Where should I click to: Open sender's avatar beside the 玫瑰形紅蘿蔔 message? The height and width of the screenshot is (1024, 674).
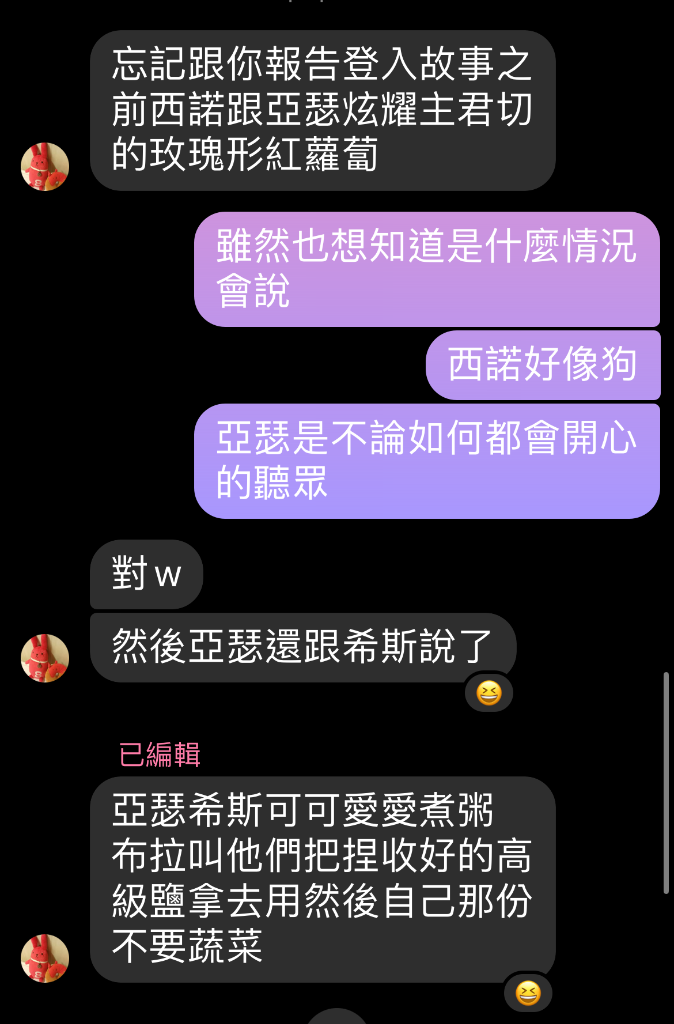pyautogui.click(x=45, y=167)
